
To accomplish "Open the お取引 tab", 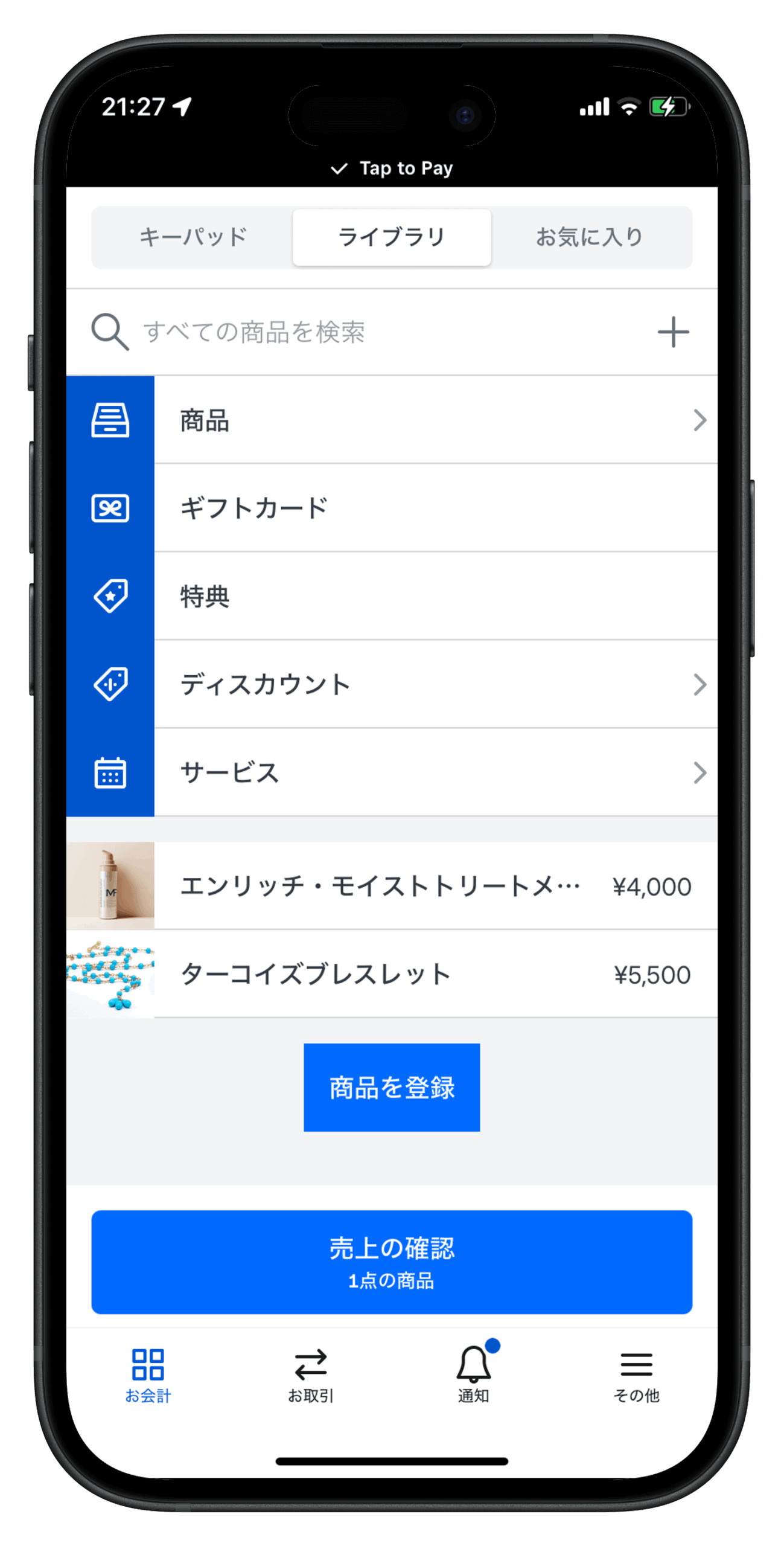I will click(x=311, y=1376).
